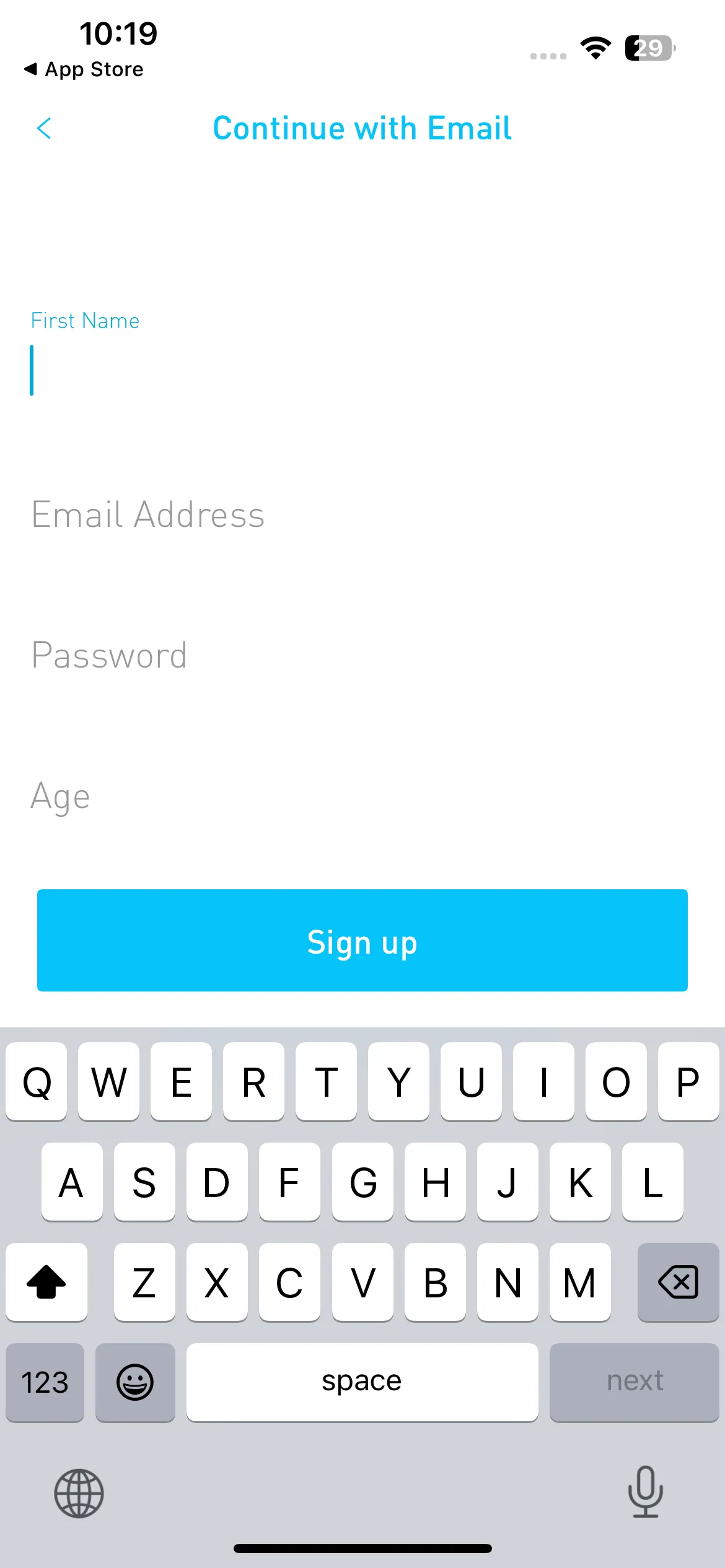Select the Age field

(x=362, y=796)
